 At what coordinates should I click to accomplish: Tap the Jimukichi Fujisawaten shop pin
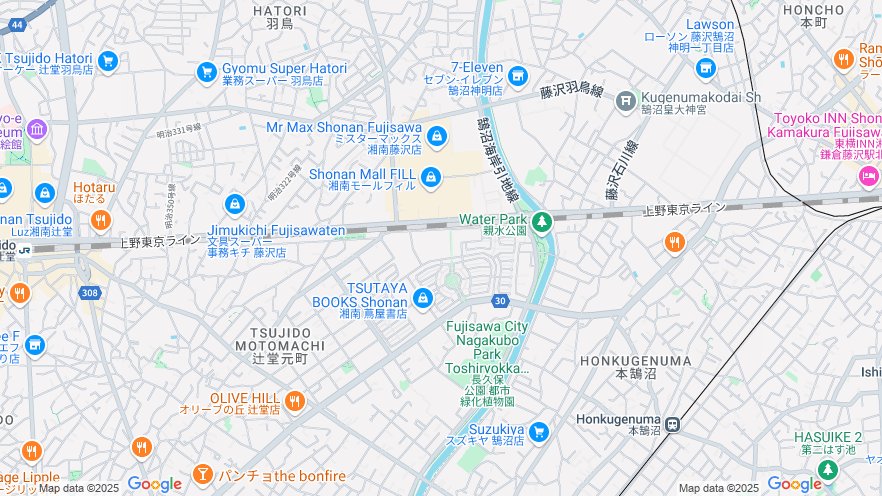click(235, 204)
